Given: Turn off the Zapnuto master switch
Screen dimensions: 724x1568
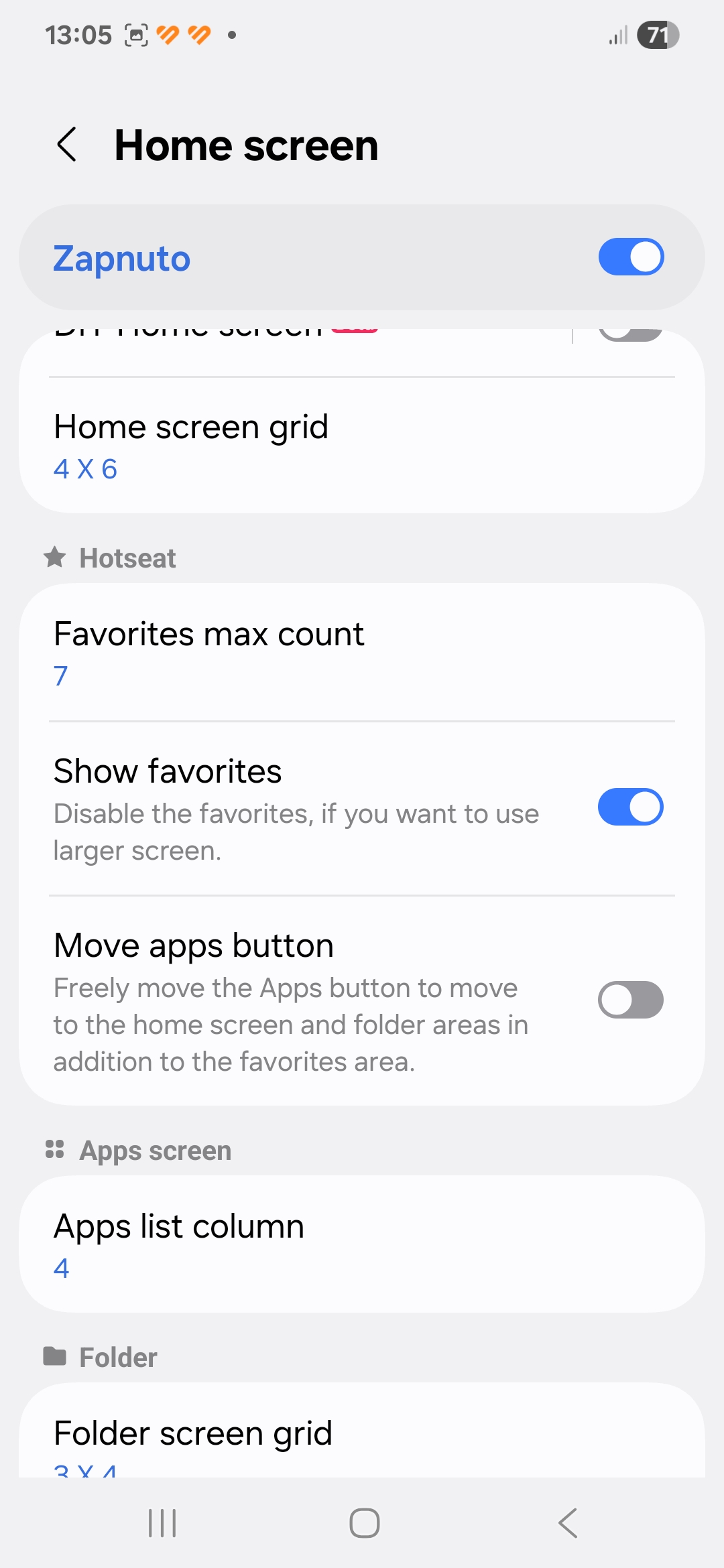Looking at the screenshot, I should [631, 257].
